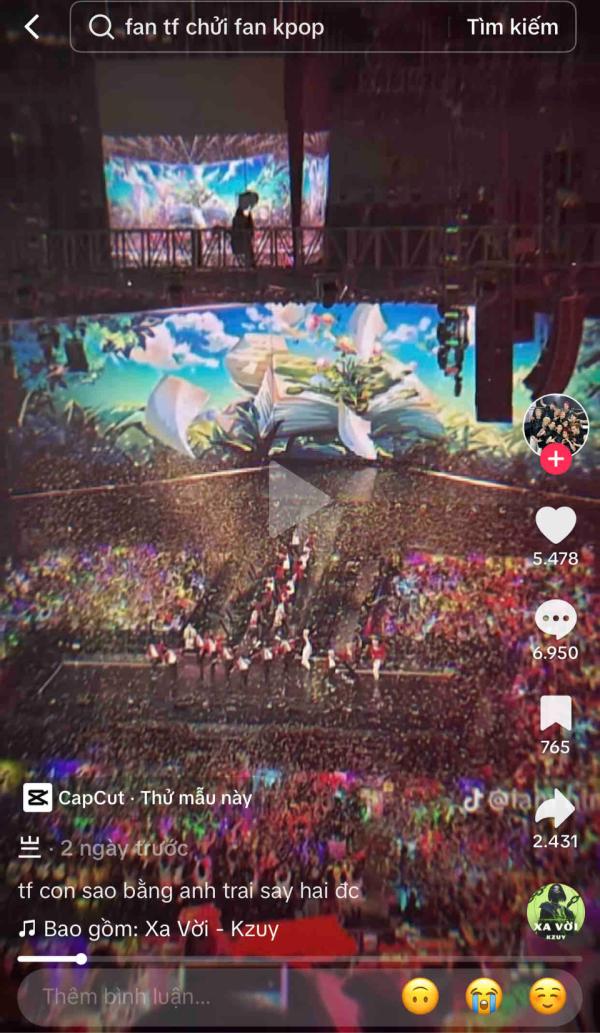The image size is (600, 1033).
Task: Share this video
Action: pyautogui.click(x=556, y=808)
